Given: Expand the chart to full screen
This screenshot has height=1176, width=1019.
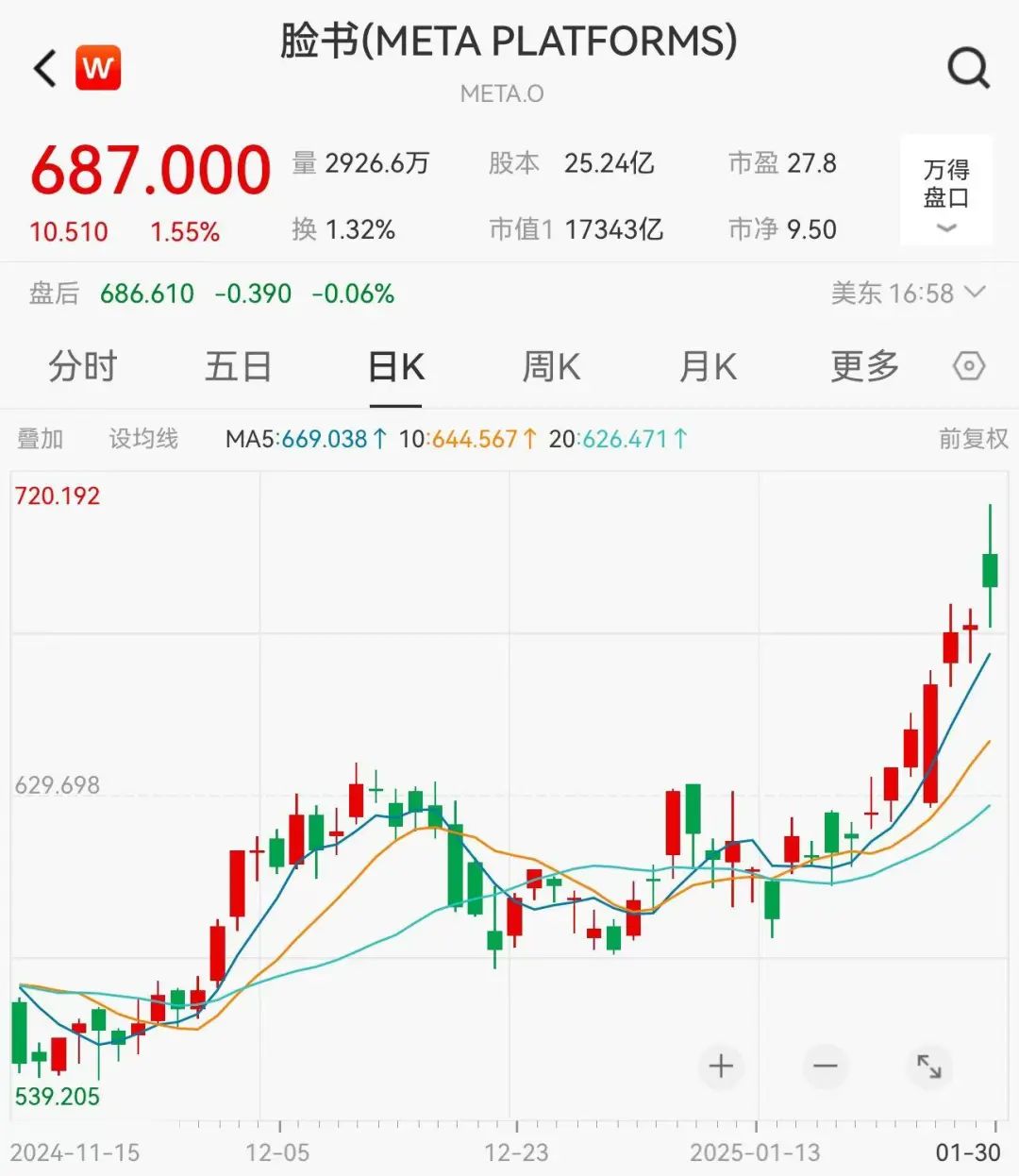Looking at the screenshot, I should pos(929,1067).
